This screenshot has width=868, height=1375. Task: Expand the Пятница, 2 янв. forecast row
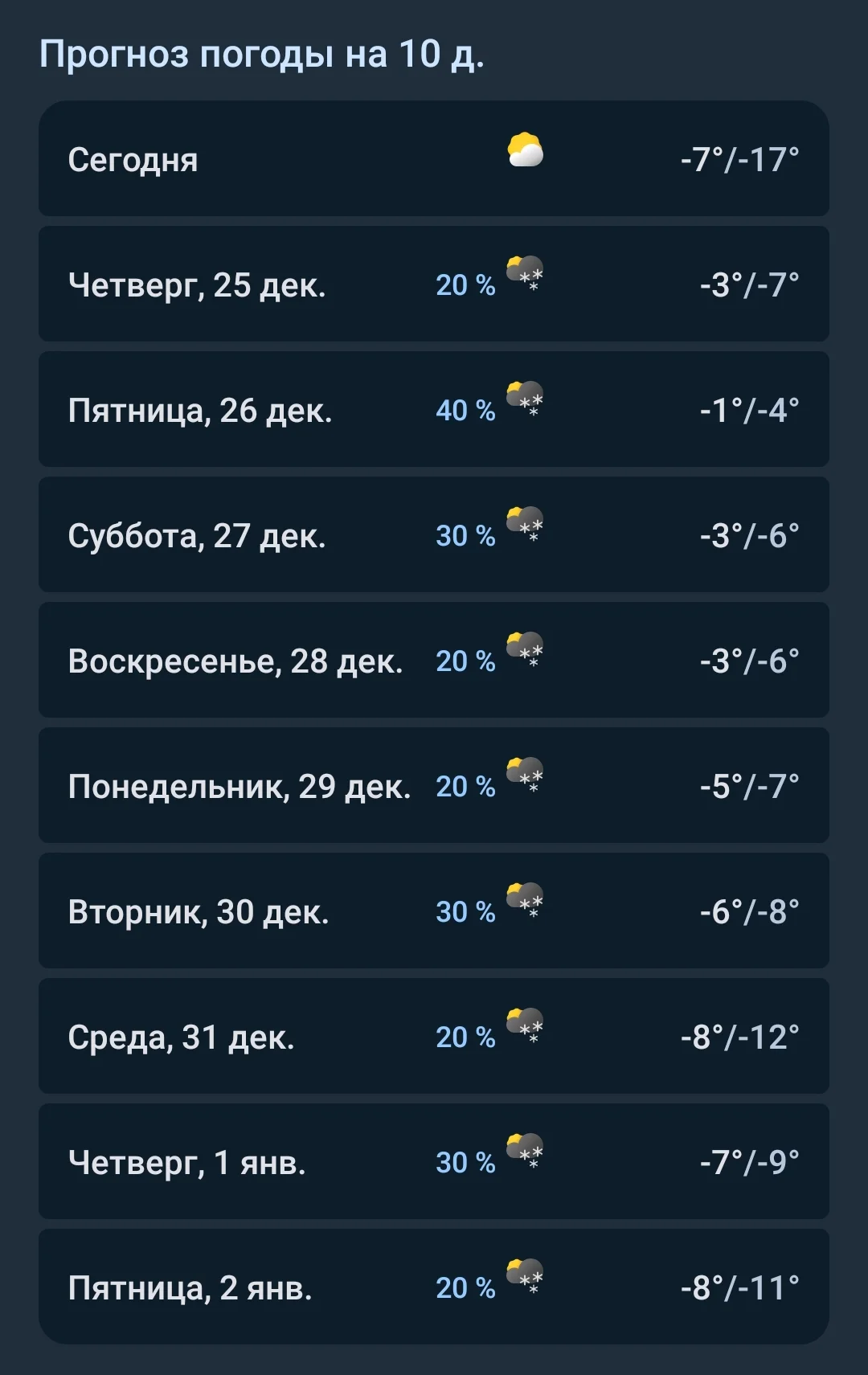(434, 1286)
